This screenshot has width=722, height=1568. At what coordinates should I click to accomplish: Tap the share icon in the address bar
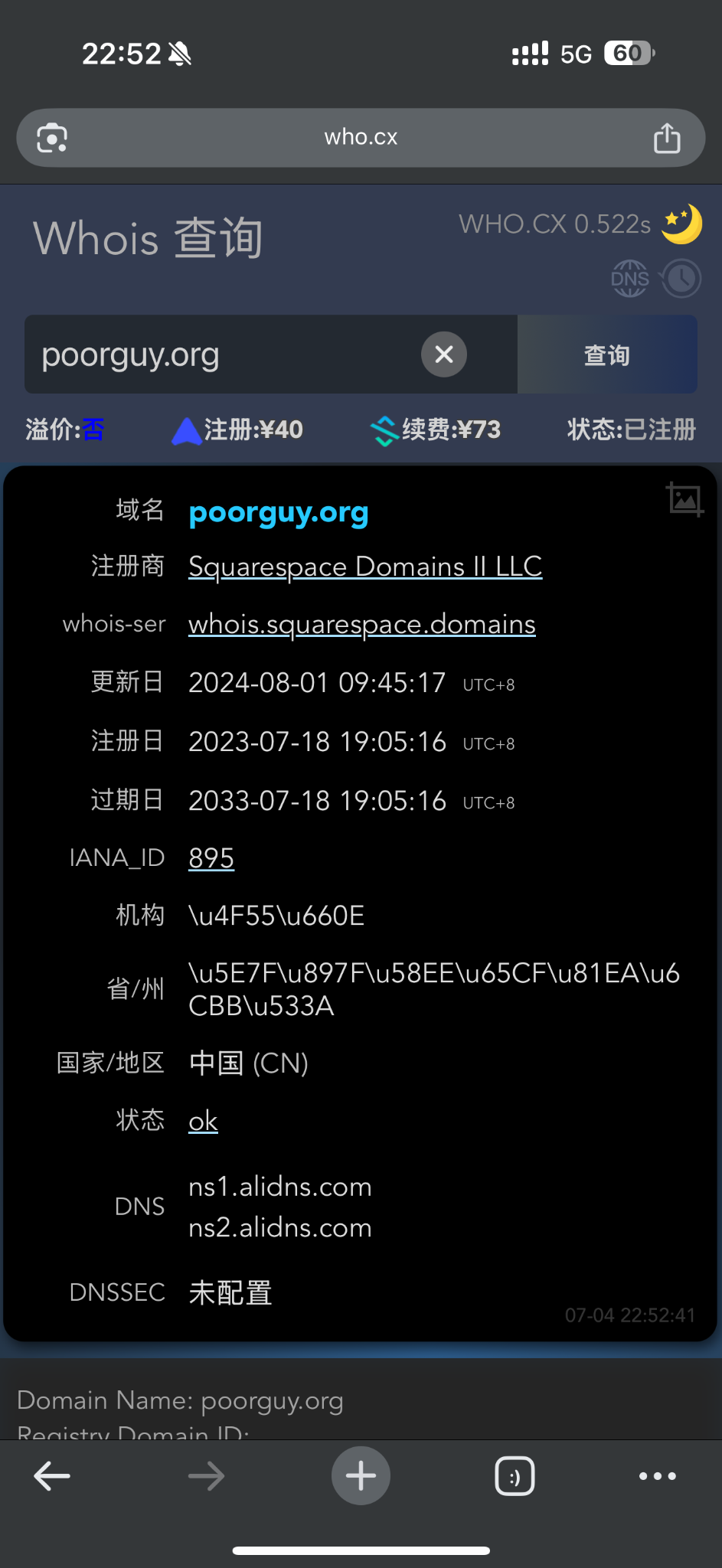[667, 139]
